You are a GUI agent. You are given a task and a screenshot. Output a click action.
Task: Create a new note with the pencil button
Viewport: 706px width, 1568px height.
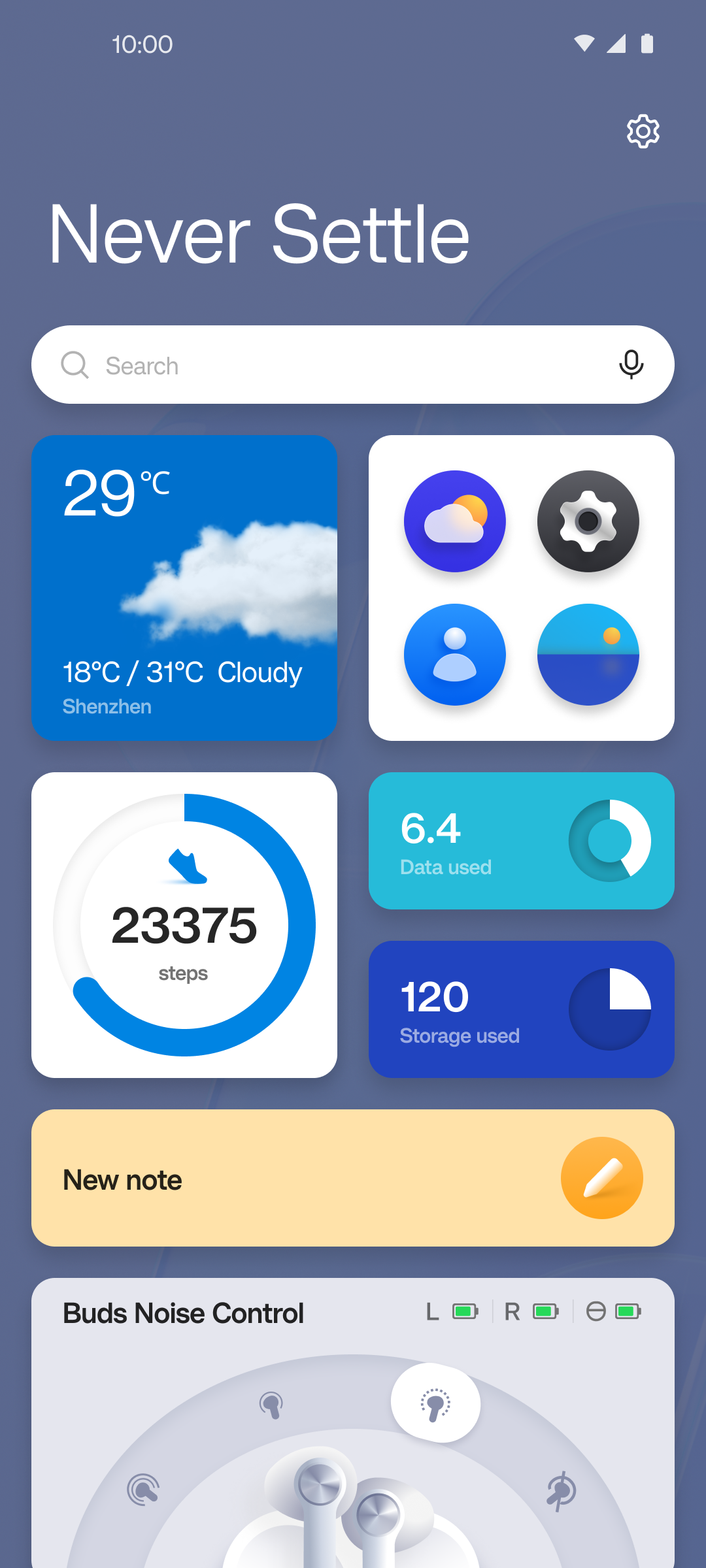click(x=601, y=1178)
